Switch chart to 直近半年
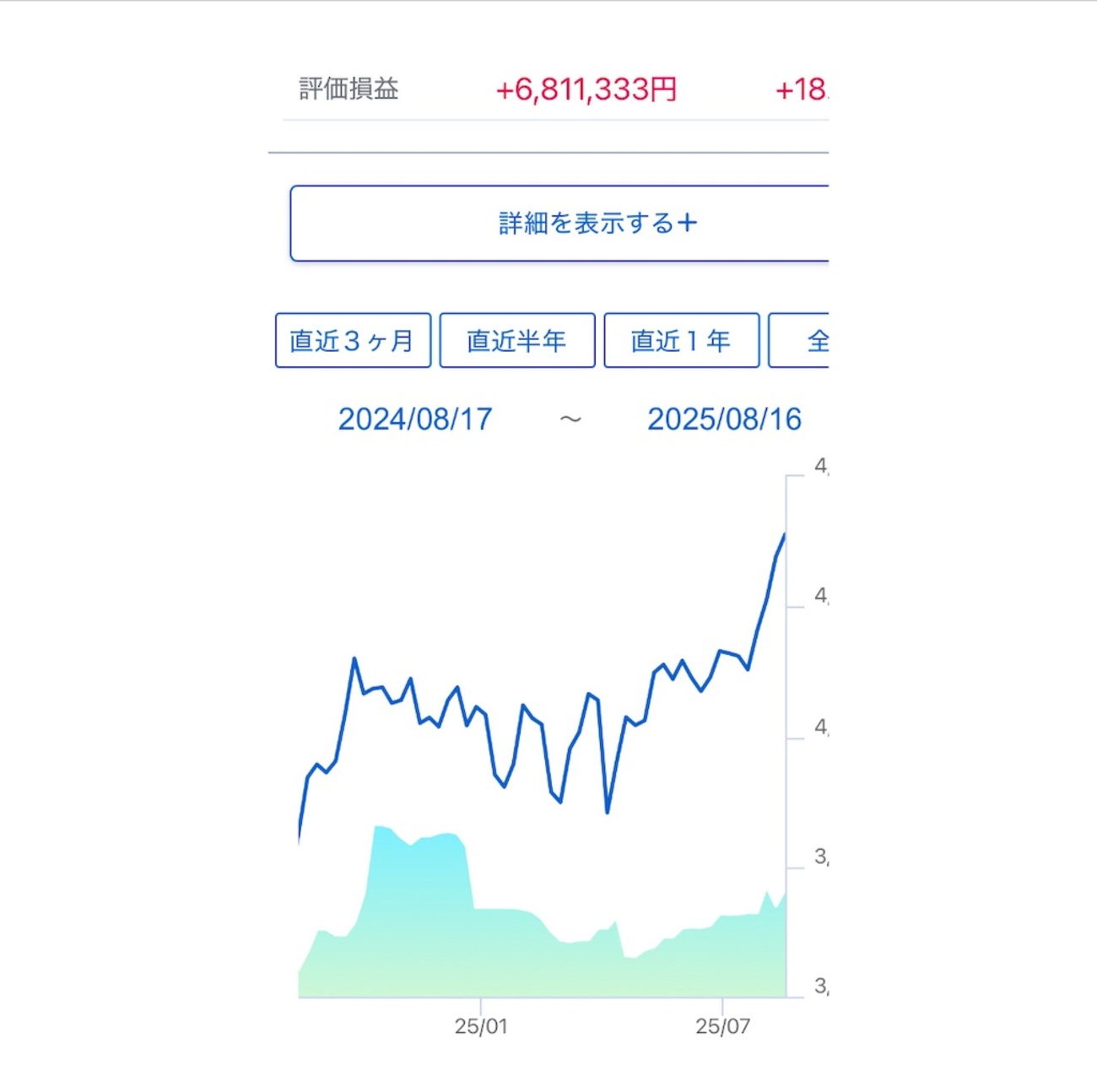The image size is (1097, 1092). click(x=516, y=341)
